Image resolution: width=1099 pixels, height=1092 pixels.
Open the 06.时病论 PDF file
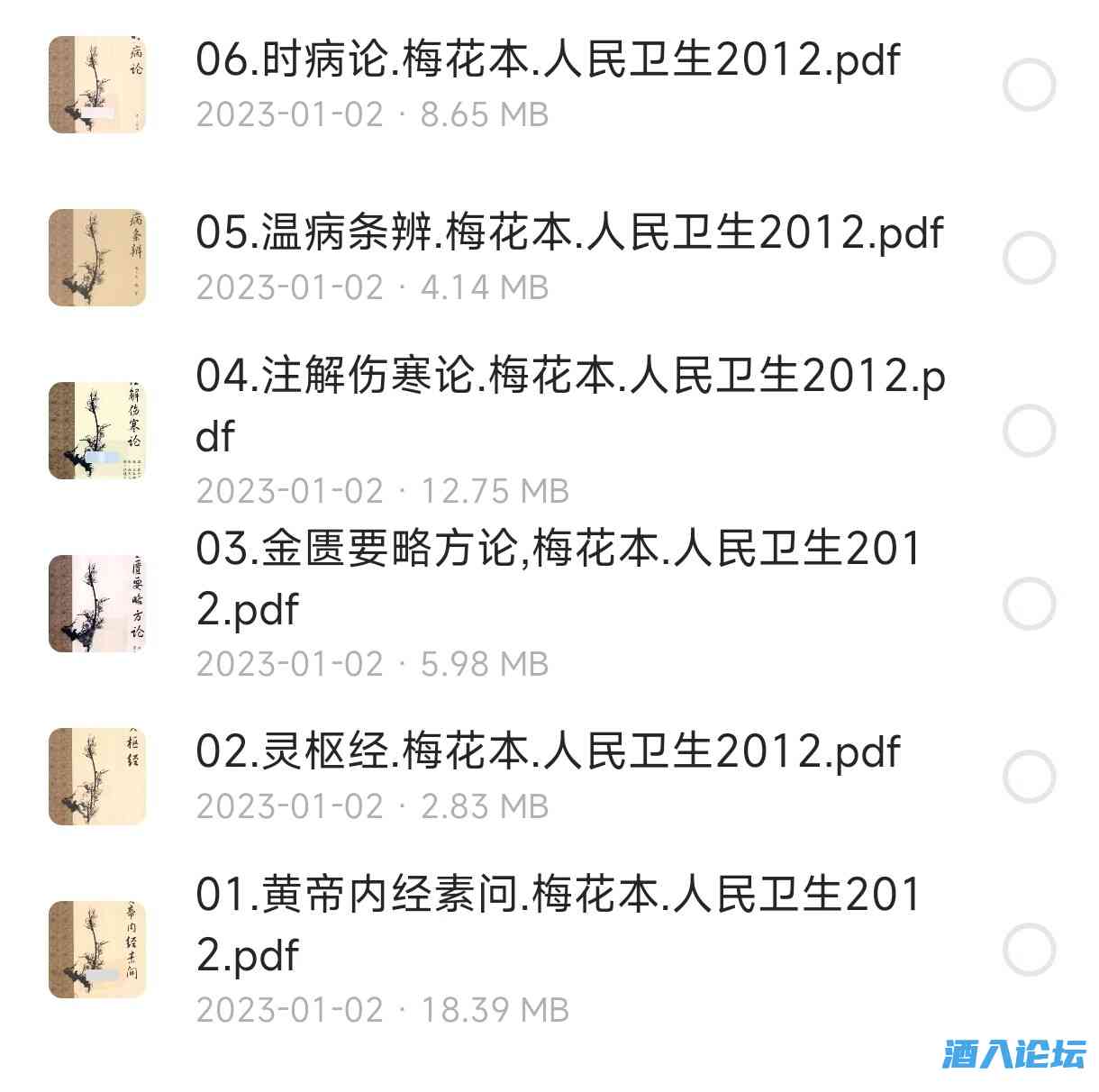click(x=547, y=61)
